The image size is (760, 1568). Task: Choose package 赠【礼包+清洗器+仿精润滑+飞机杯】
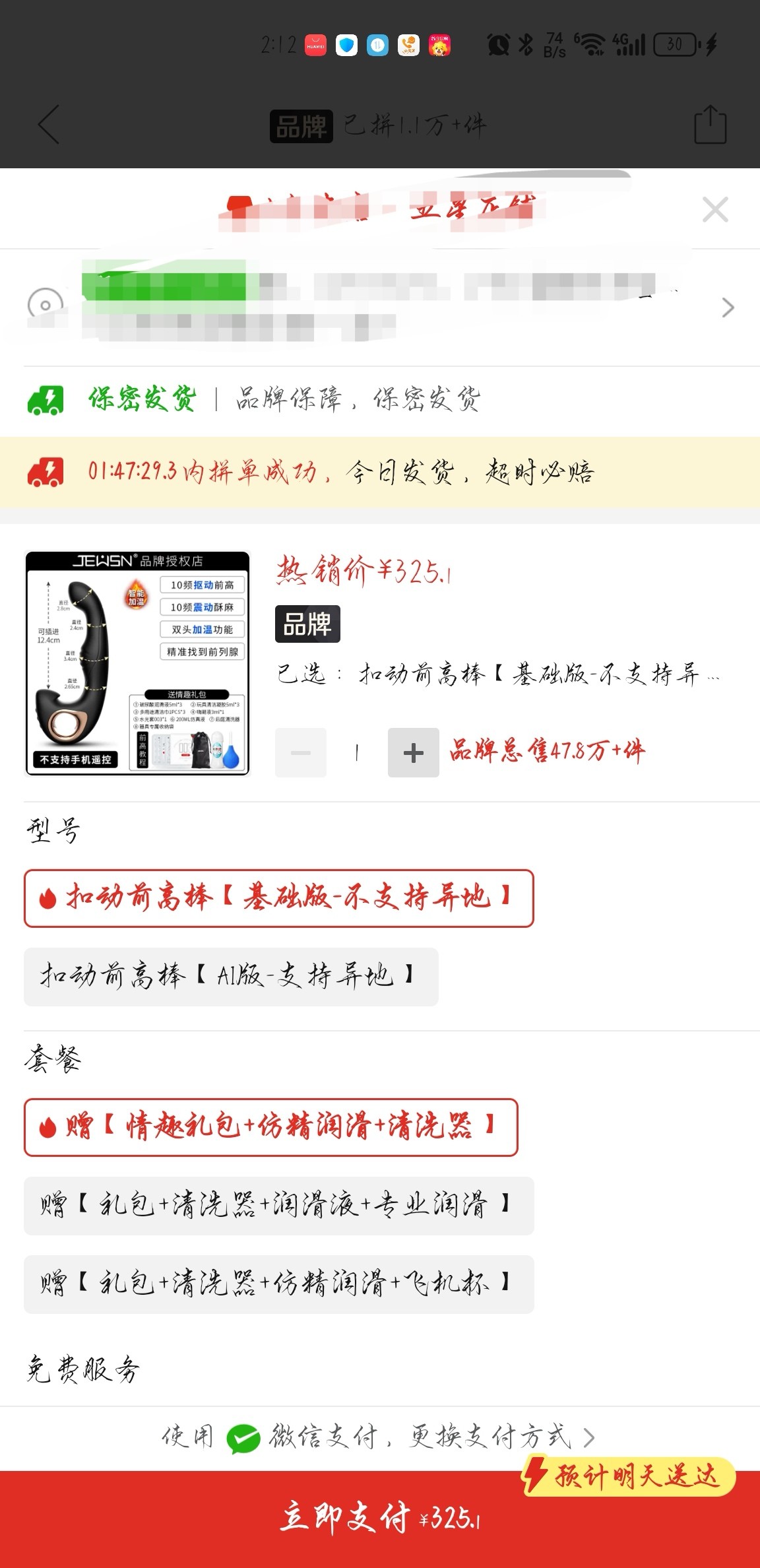pyautogui.click(x=278, y=1284)
